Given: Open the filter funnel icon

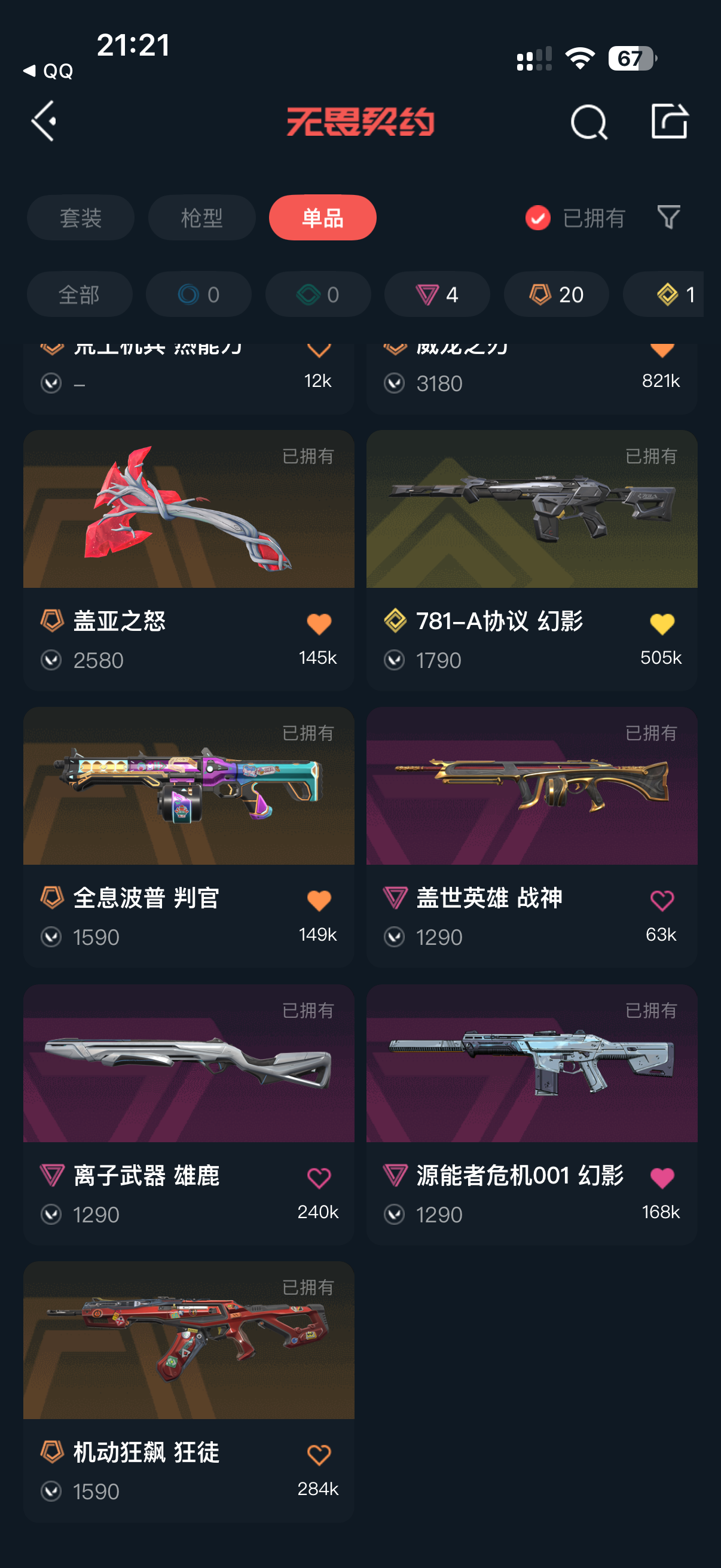Looking at the screenshot, I should pos(668,217).
